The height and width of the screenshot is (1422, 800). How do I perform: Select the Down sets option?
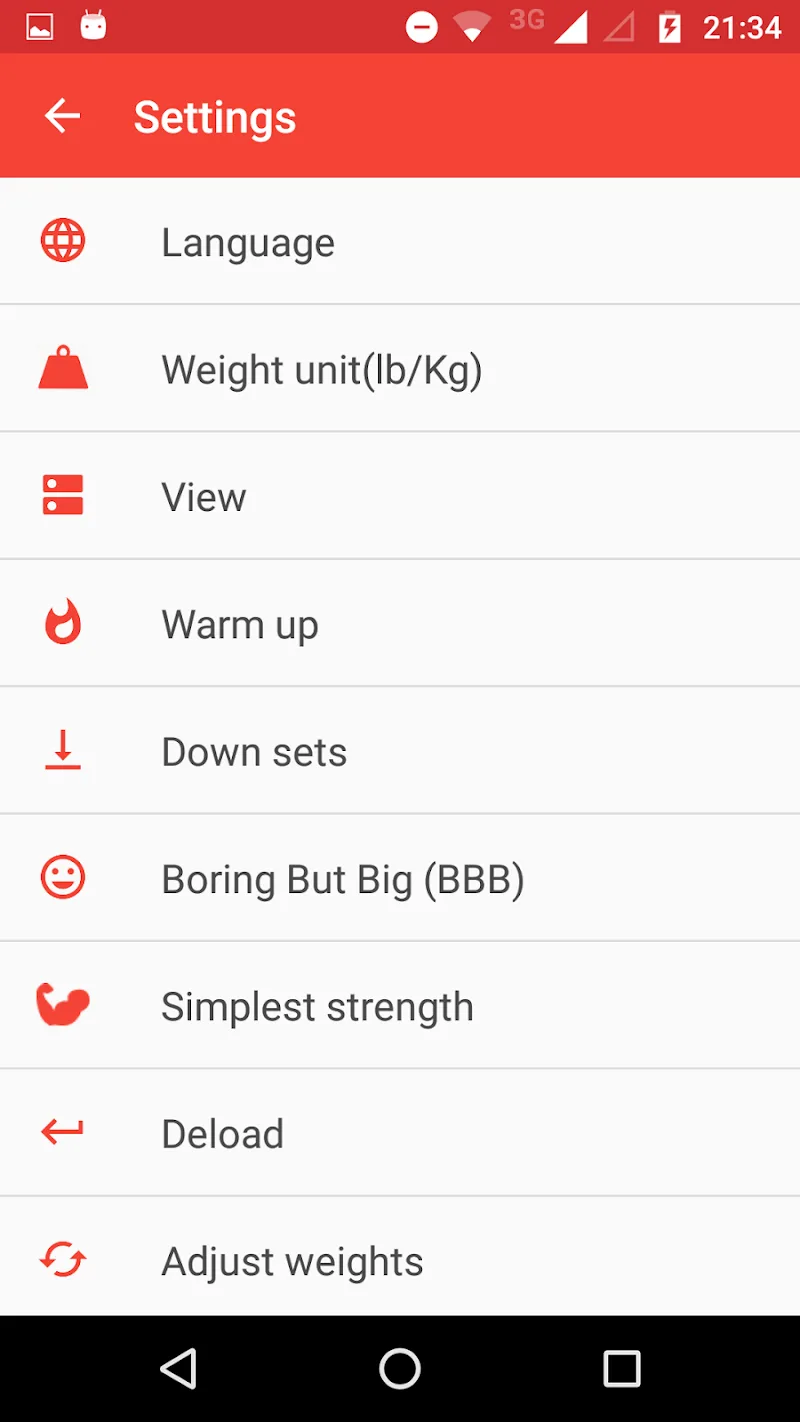point(254,750)
